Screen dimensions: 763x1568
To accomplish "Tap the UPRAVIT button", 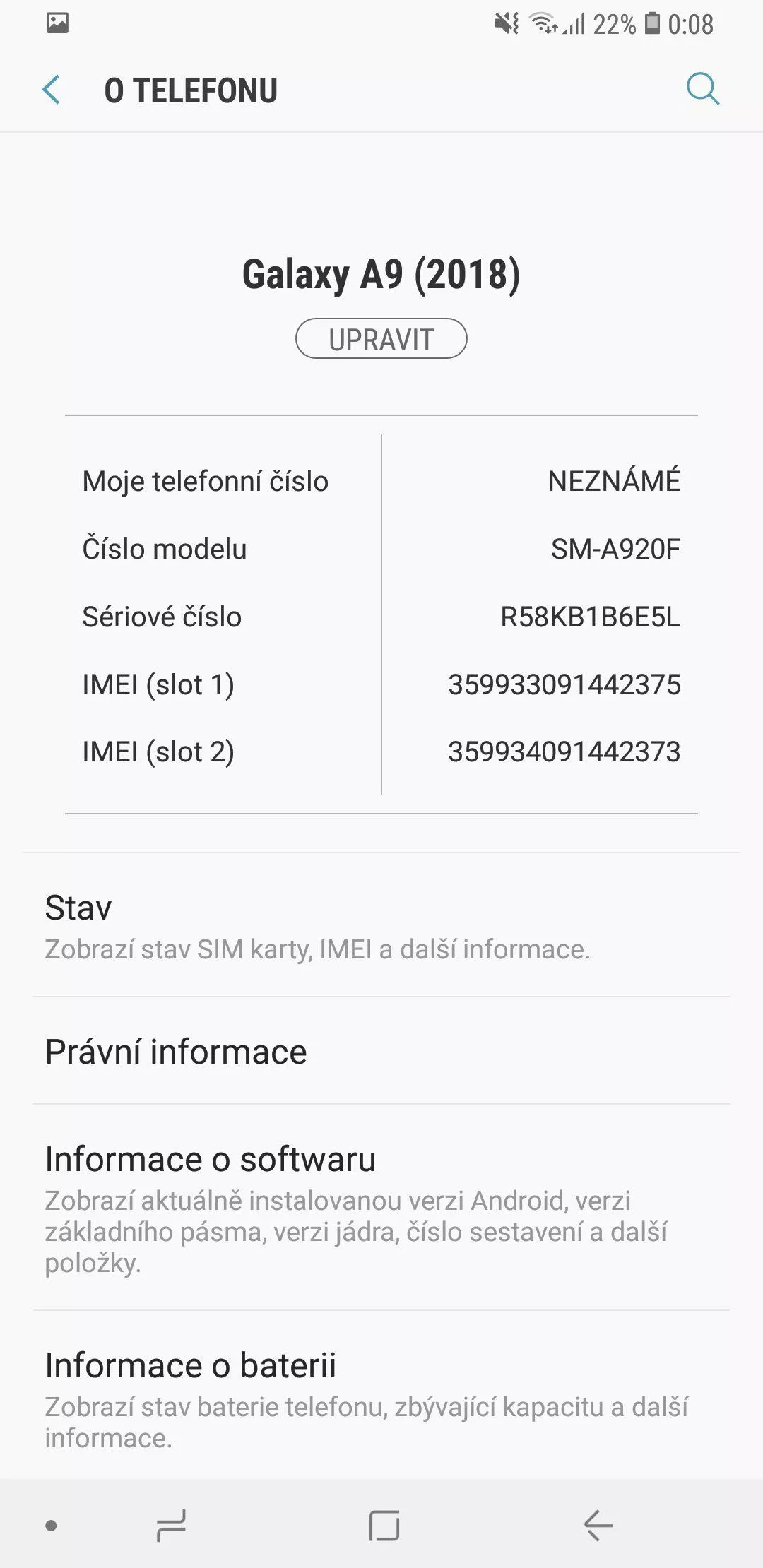I will pyautogui.click(x=381, y=339).
